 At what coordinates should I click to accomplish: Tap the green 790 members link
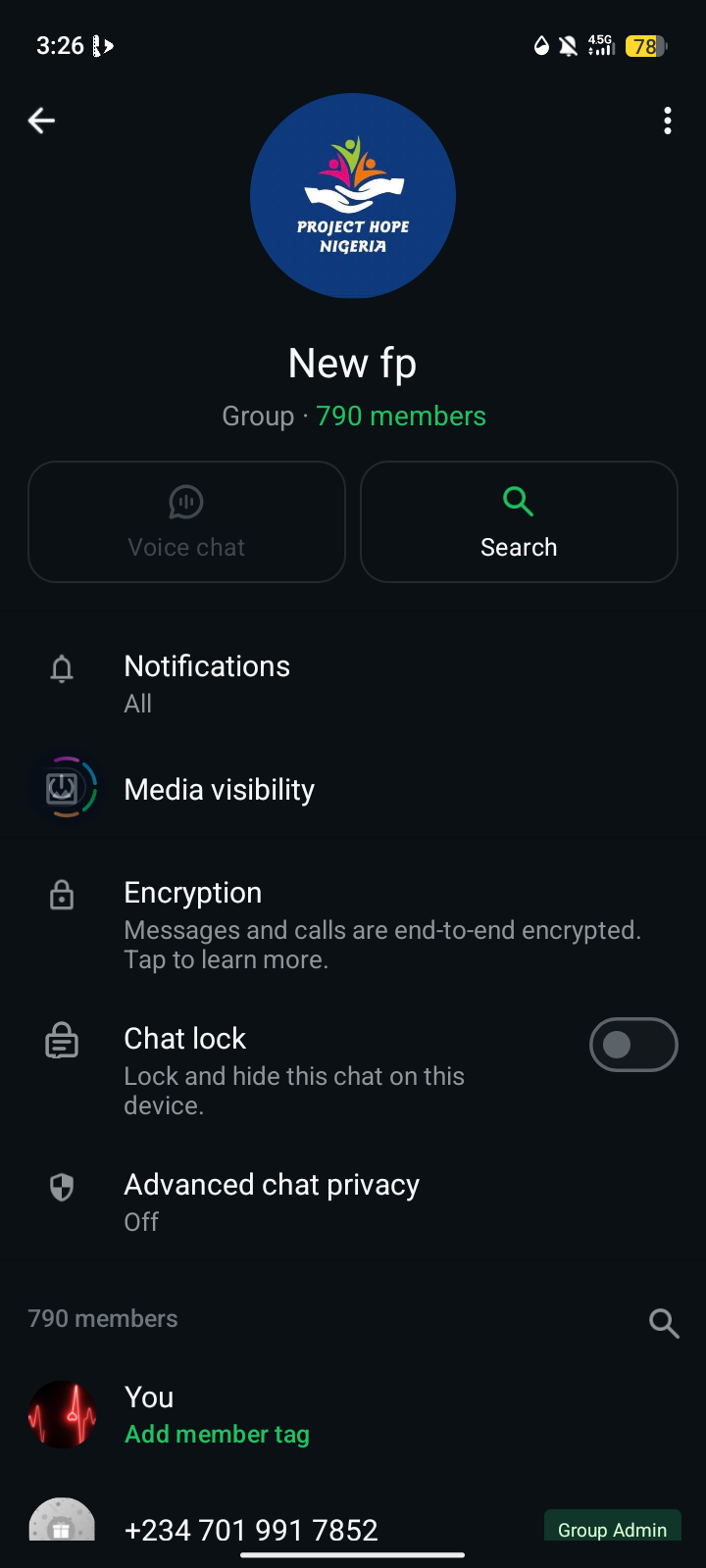(x=400, y=416)
